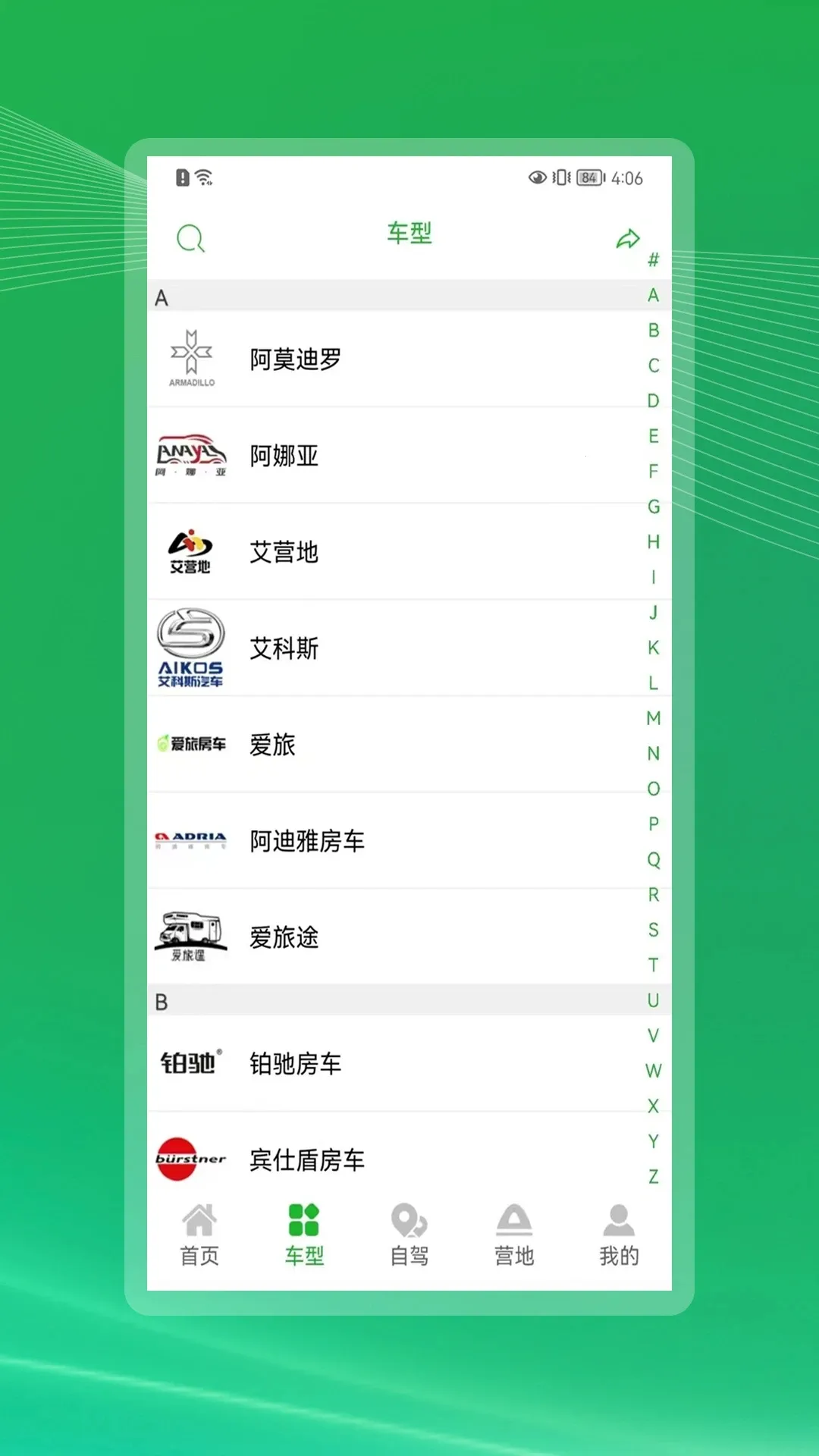Select the 阿娜亚 brand entry
Screen dimensions: 819x1456
click(x=285, y=456)
